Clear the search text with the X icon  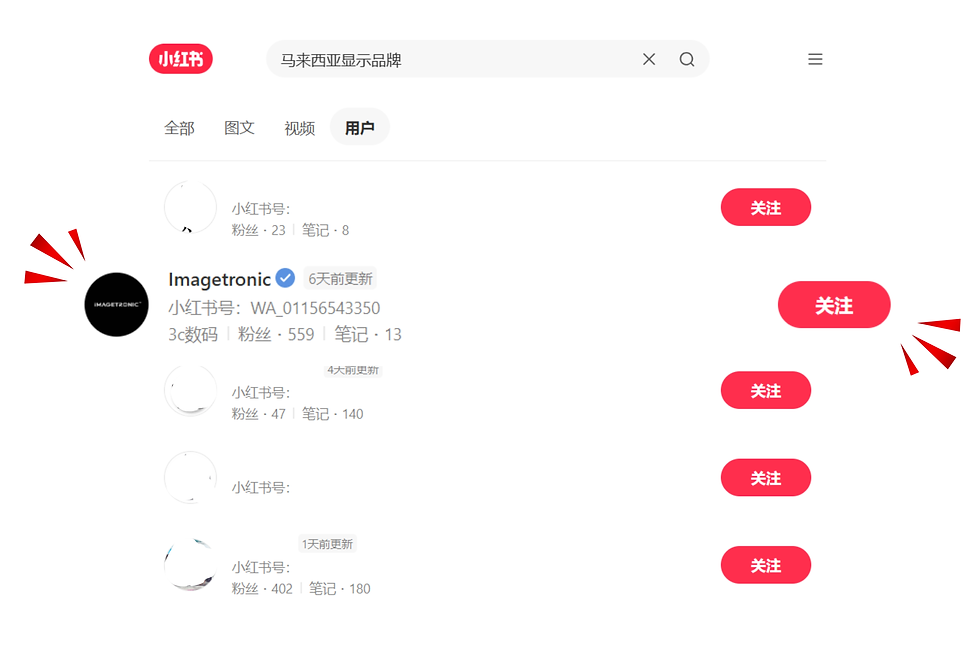pyautogui.click(x=649, y=59)
